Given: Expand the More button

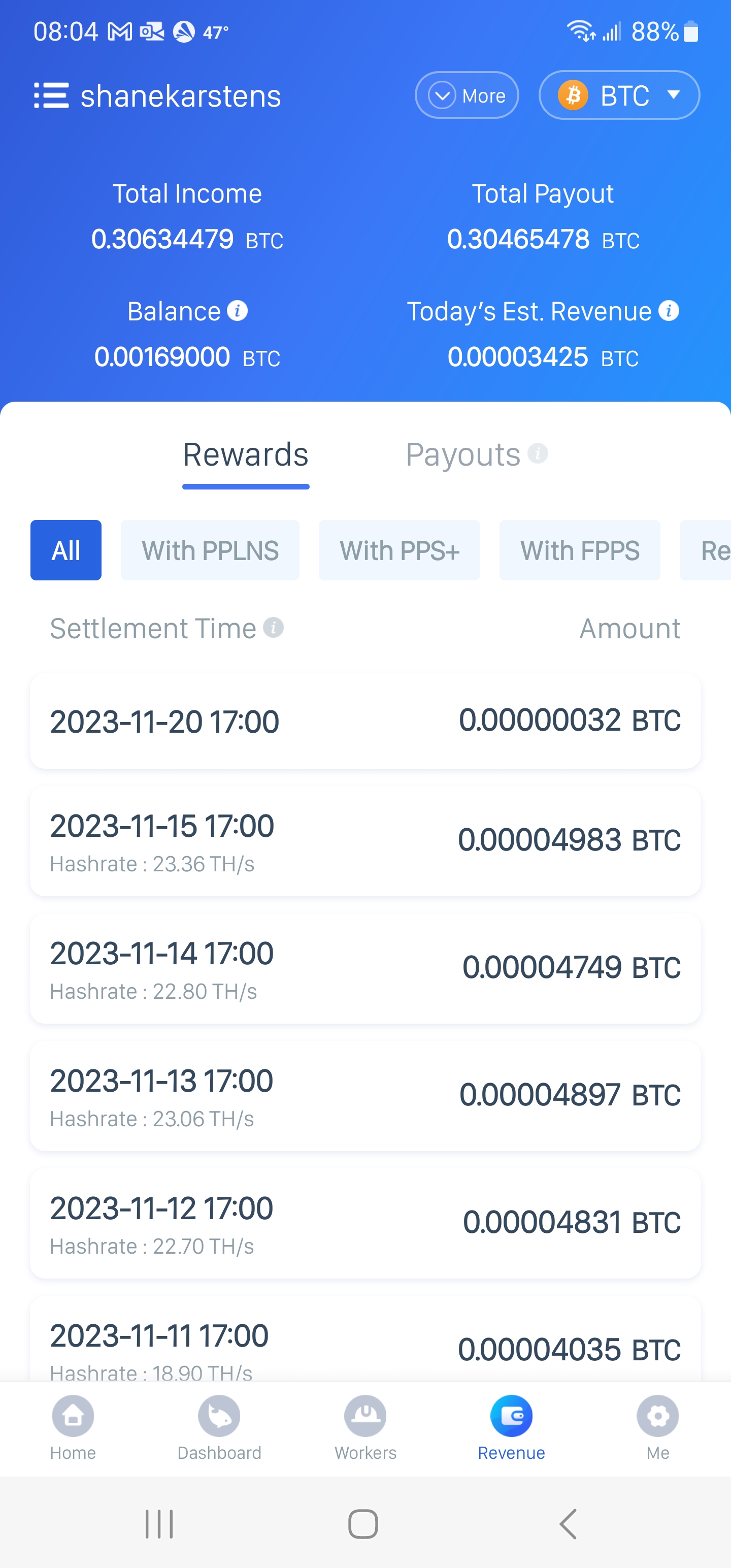Looking at the screenshot, I should (x=466, y=95).
